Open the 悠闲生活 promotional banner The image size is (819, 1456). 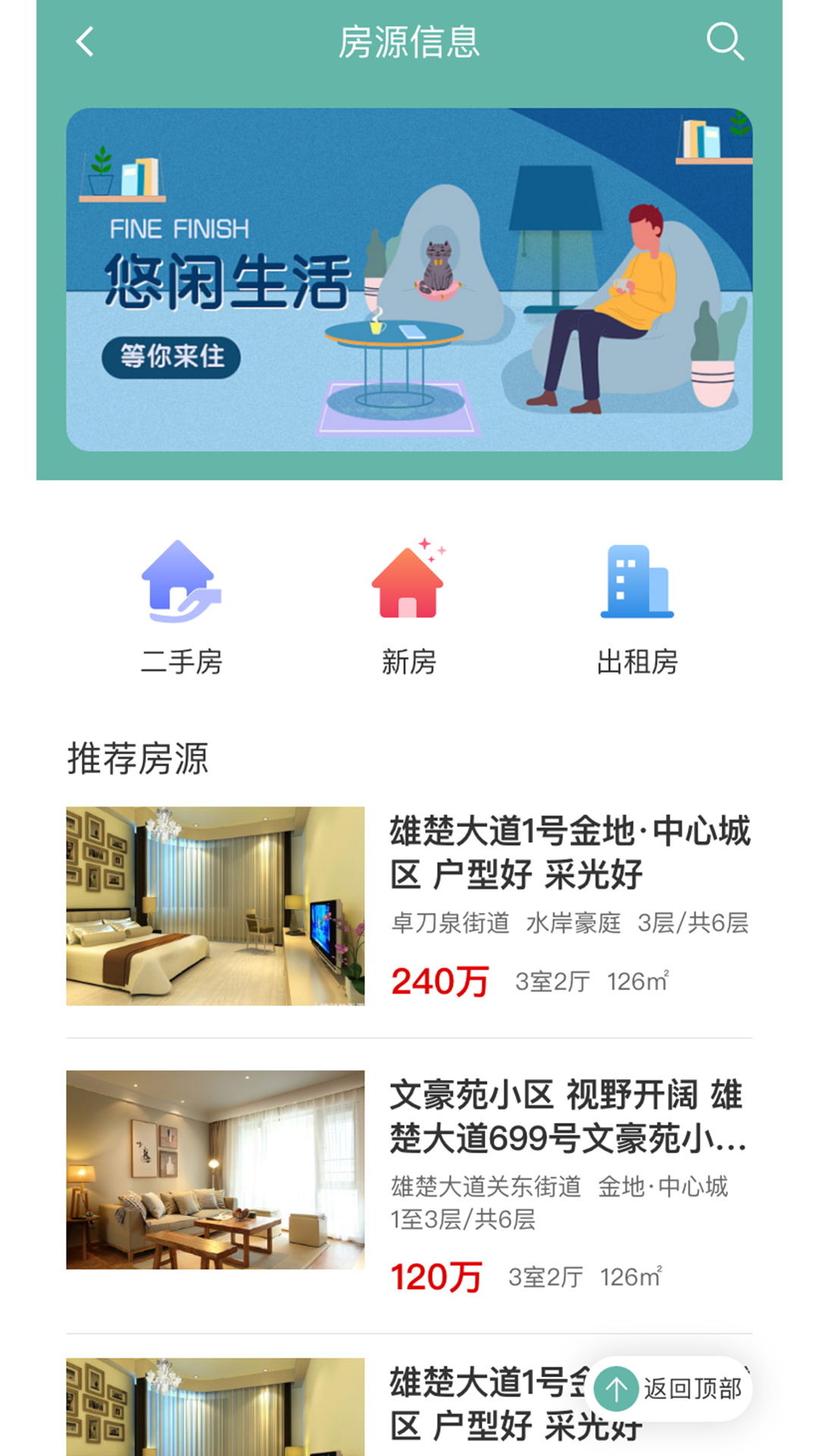pyautogui.click(x=409, y=280)
